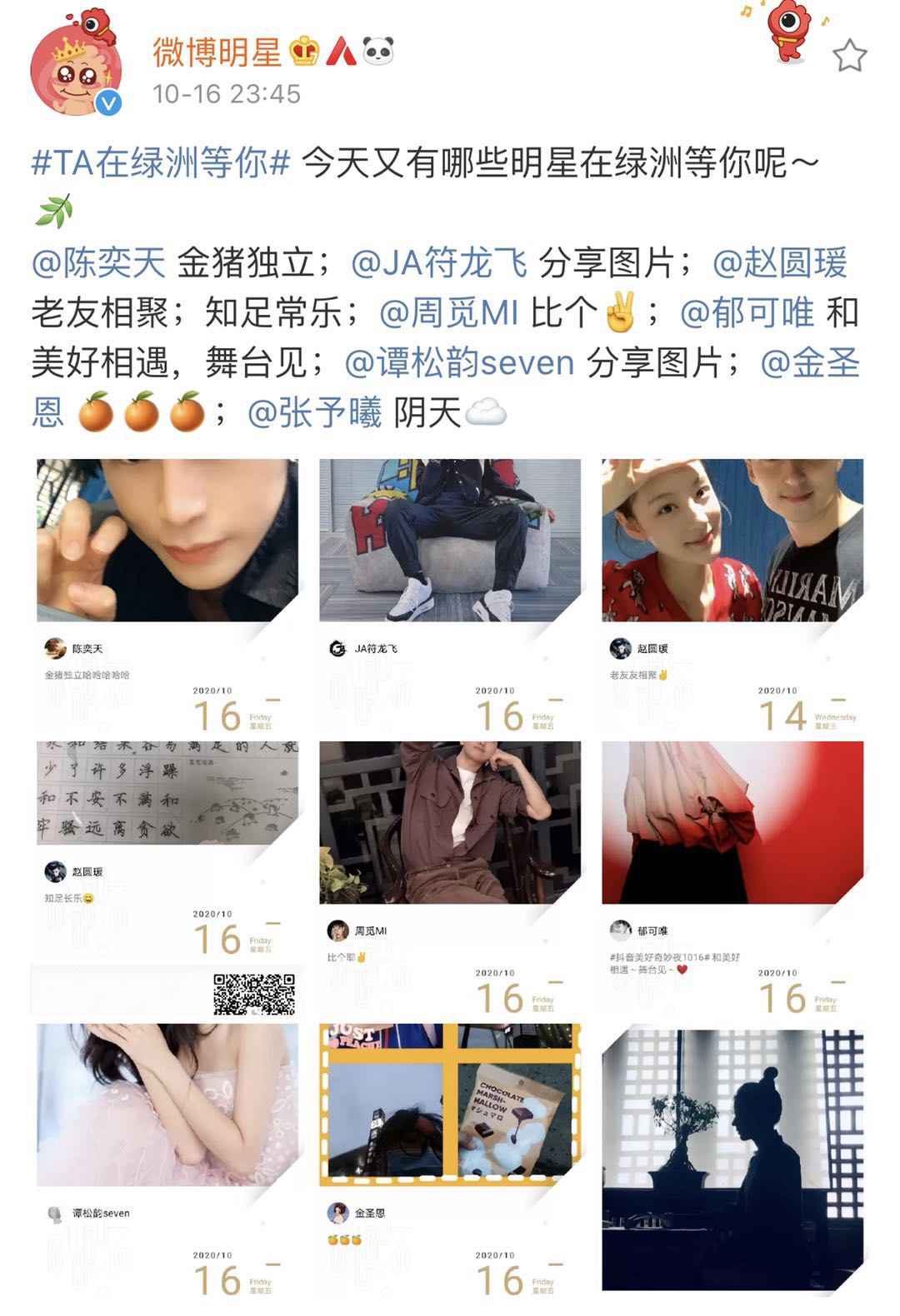
Task: View the 赵圆瑗 知足长乐 handwriting image
Action: point(167,875)
